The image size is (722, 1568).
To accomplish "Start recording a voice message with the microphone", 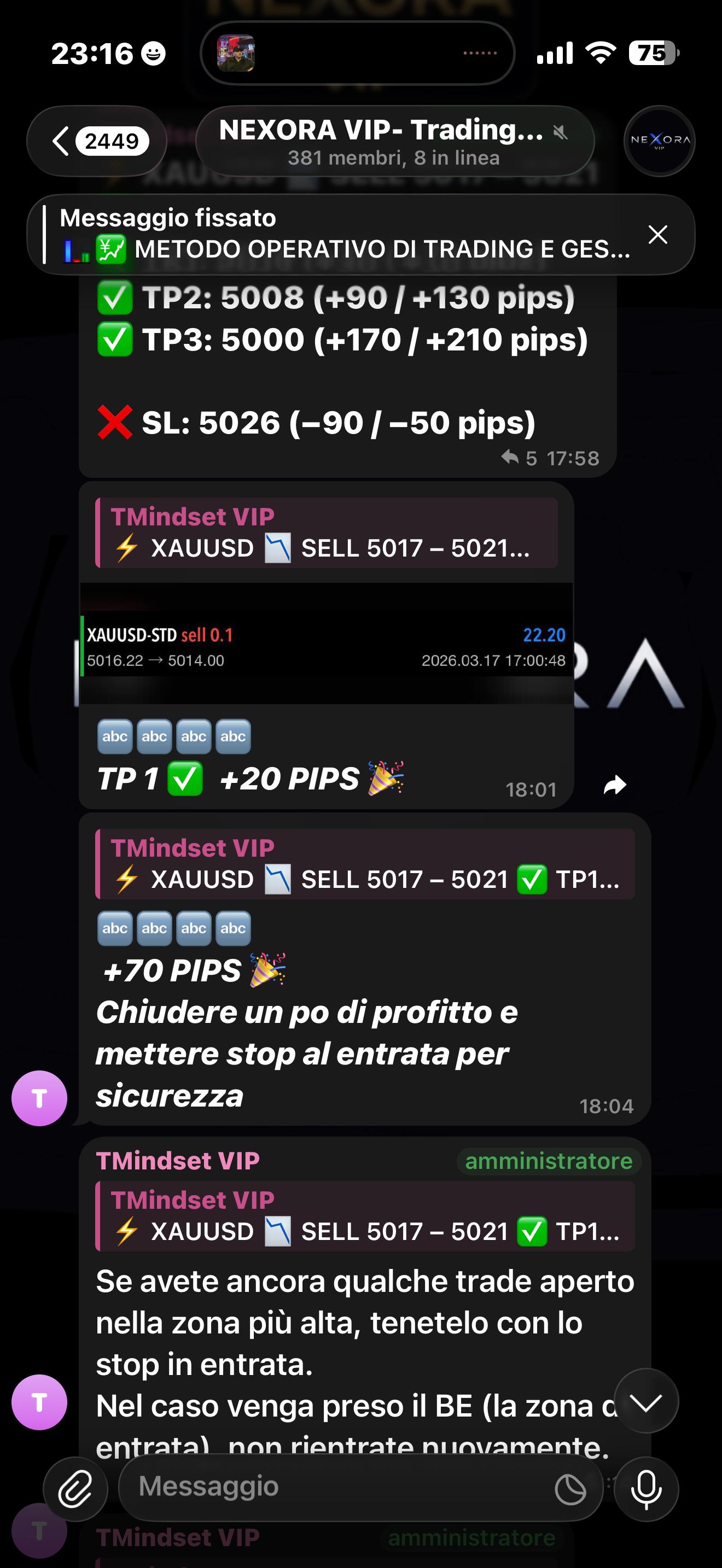I will 647,1490.
